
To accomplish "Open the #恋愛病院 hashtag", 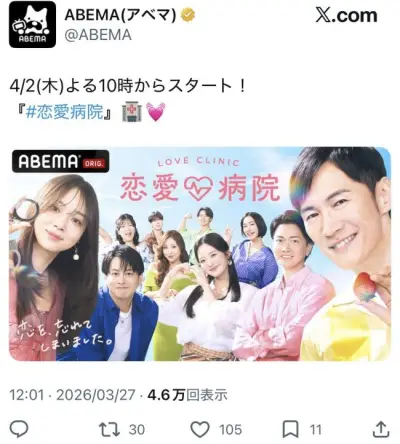I will pos(65,112).
